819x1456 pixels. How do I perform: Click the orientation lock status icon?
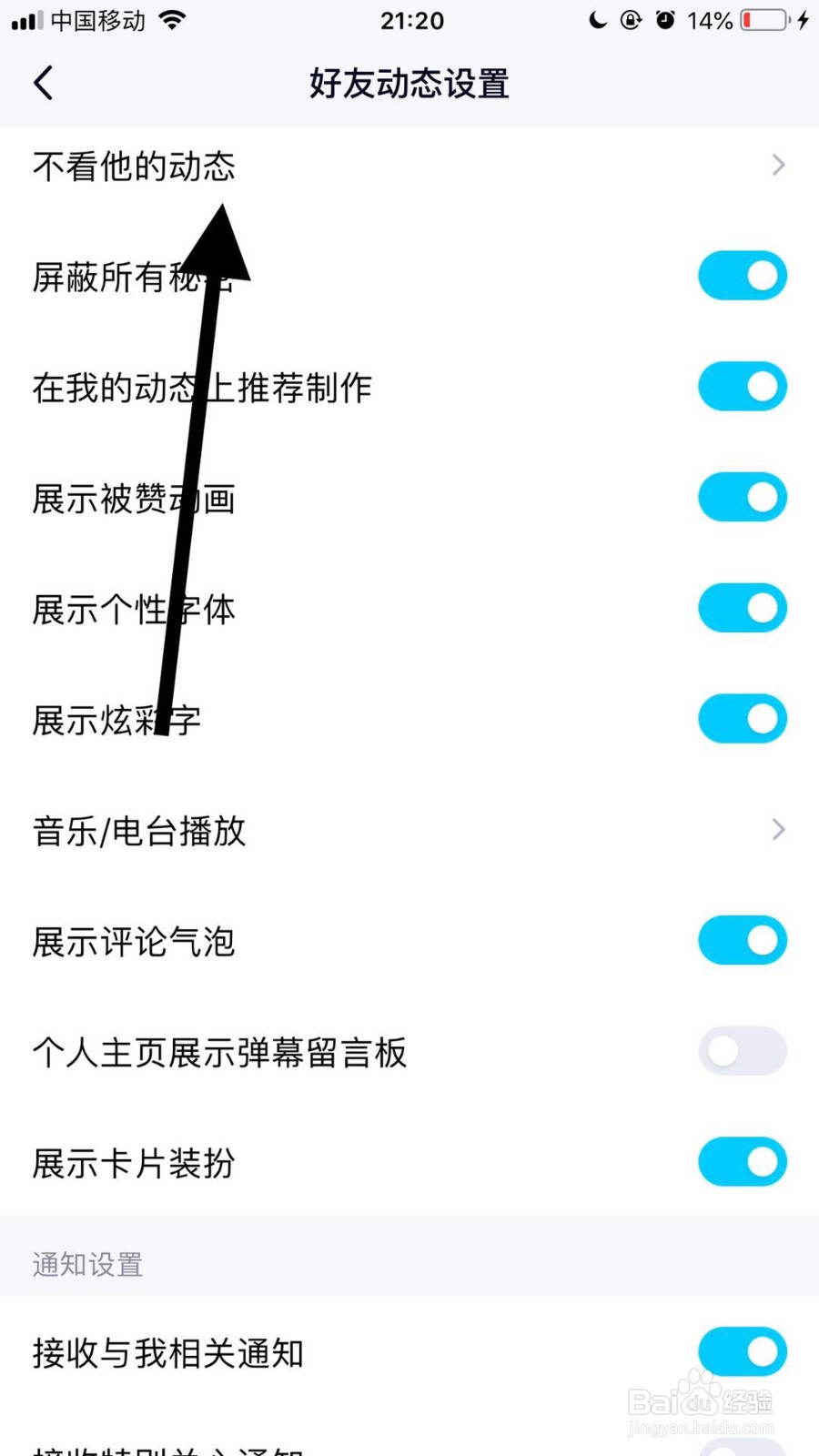pos(630,20)
